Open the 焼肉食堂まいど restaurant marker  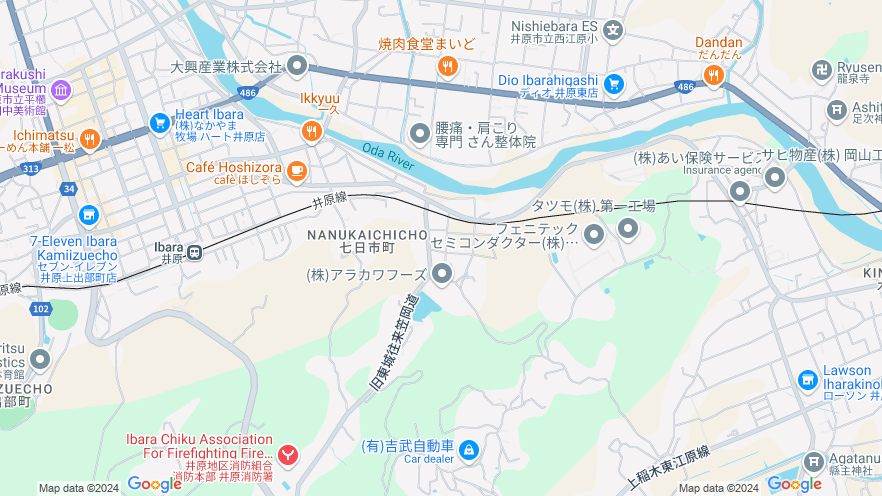click(x=447, y=67)
